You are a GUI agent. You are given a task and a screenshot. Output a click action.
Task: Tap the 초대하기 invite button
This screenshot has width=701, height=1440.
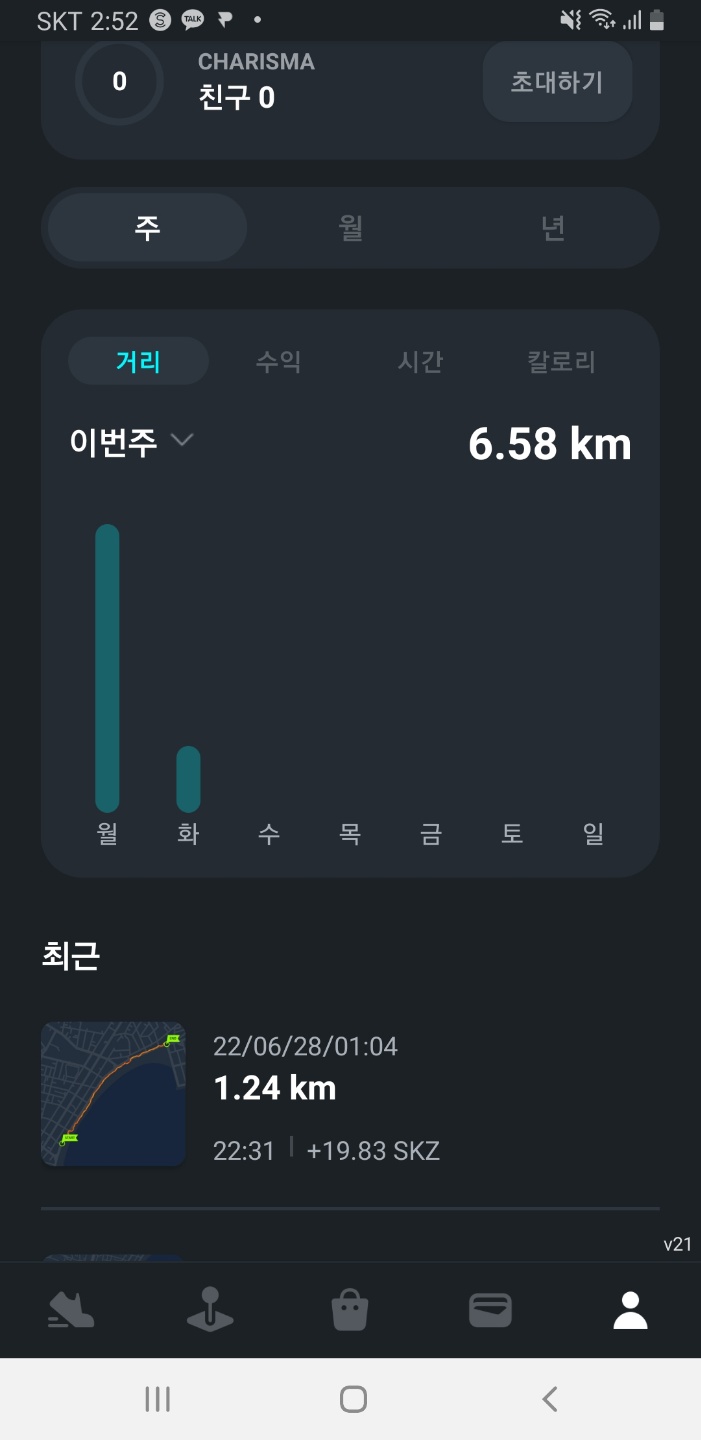(x=557, y=82)
